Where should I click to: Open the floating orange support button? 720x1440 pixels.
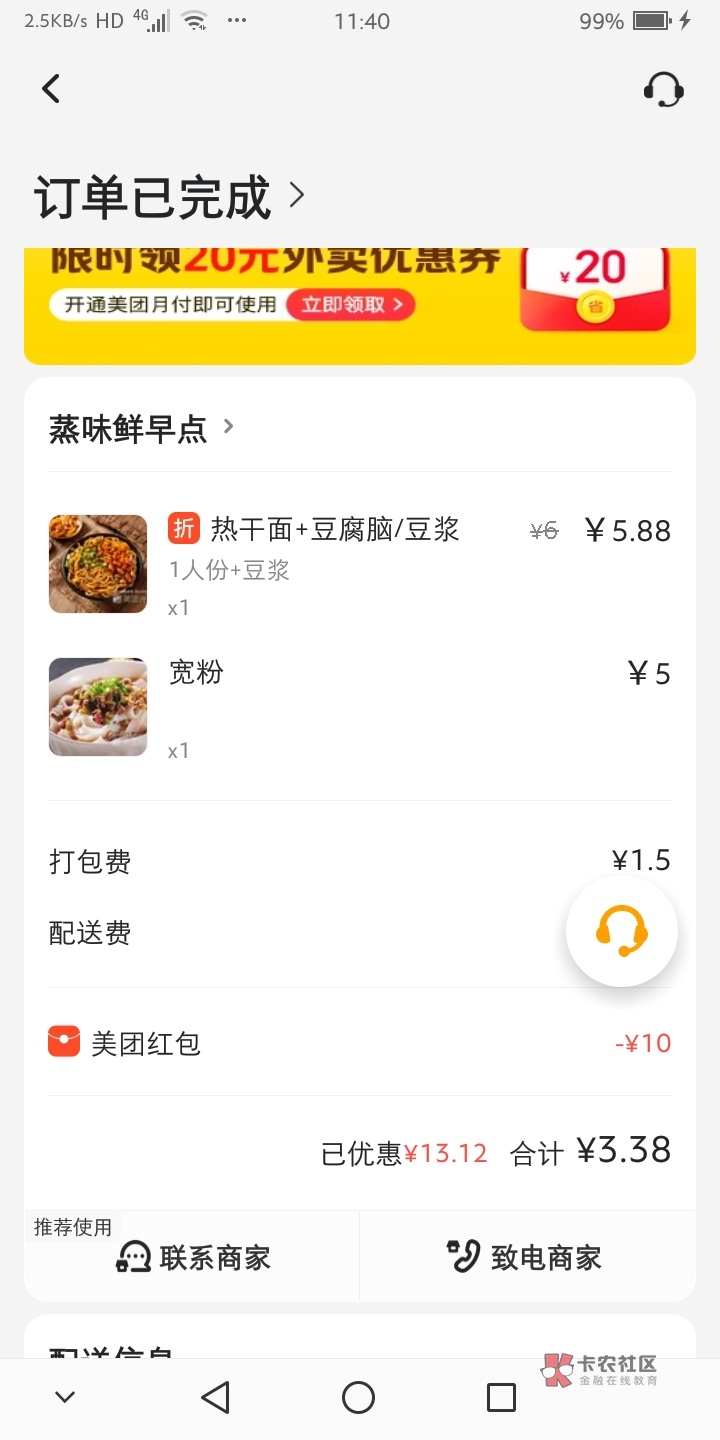621,931
